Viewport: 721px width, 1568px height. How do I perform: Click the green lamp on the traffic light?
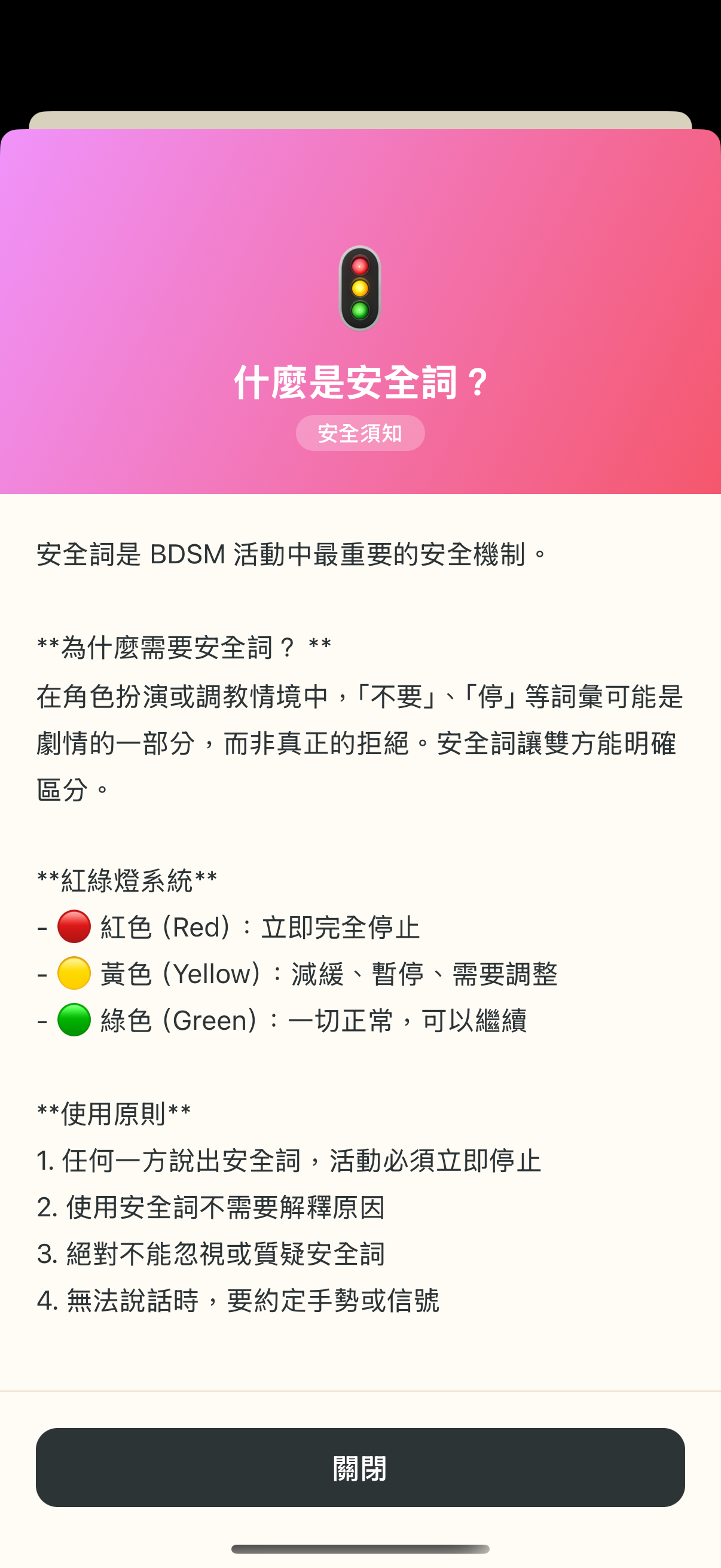coord(360,310)
